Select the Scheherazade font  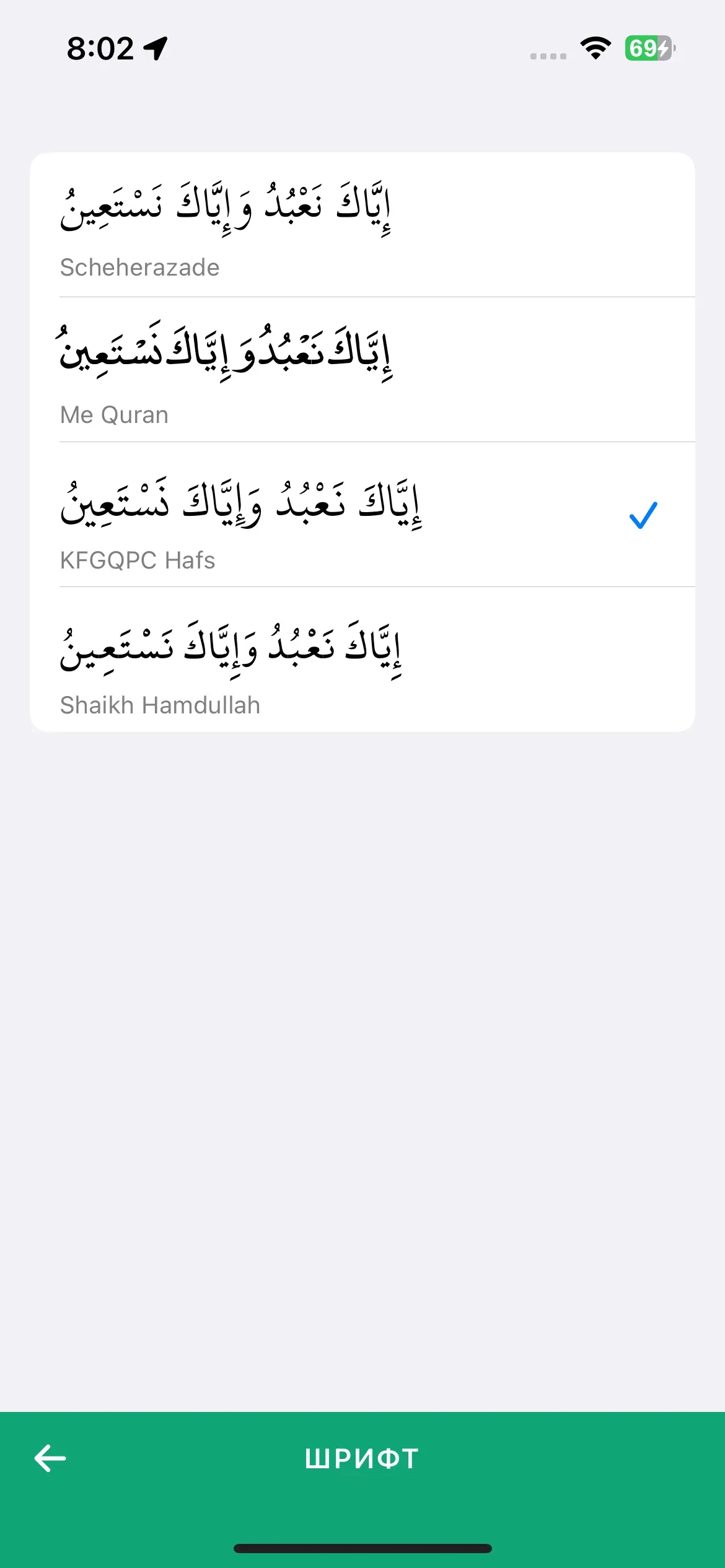[x=362, y=226]
